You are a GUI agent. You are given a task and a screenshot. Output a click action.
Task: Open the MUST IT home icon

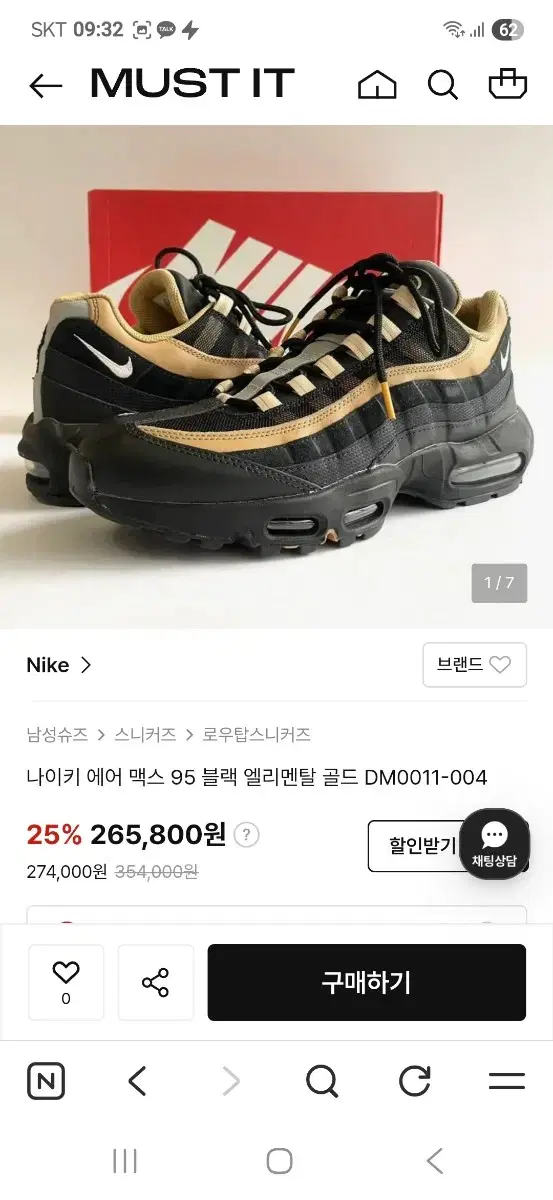pos(377,85)
